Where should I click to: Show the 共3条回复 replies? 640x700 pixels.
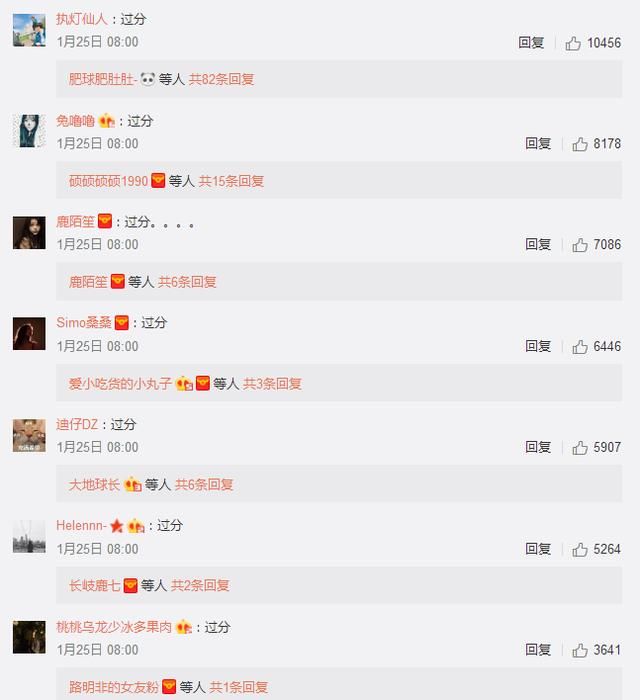[272, 383]
